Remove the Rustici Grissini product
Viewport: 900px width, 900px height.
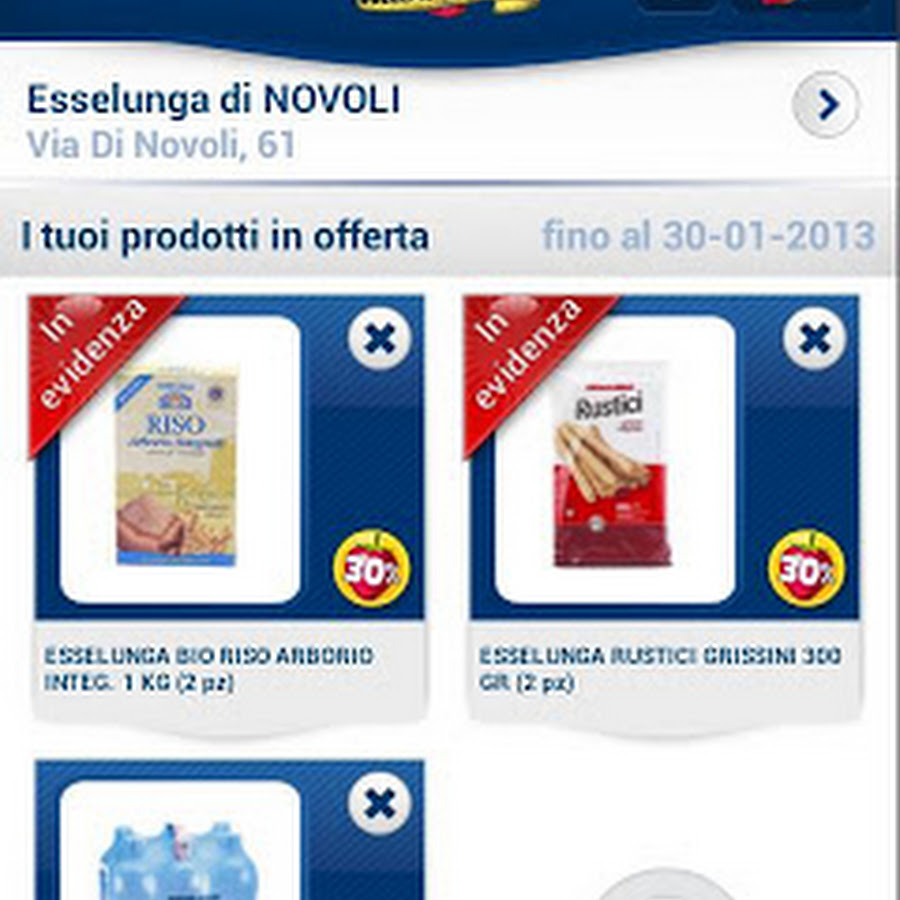pos(814,340)
